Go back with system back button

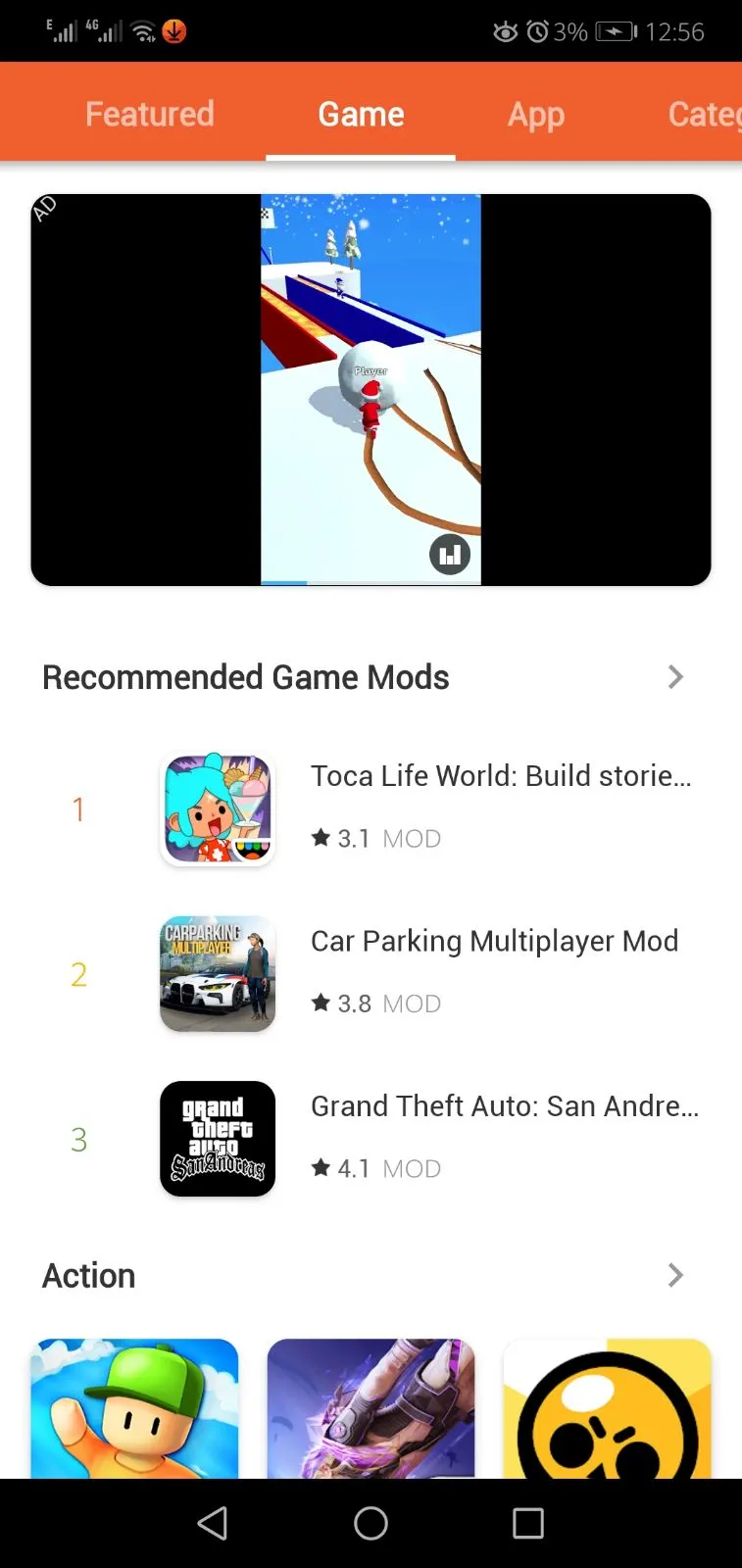click(213, 1523)
